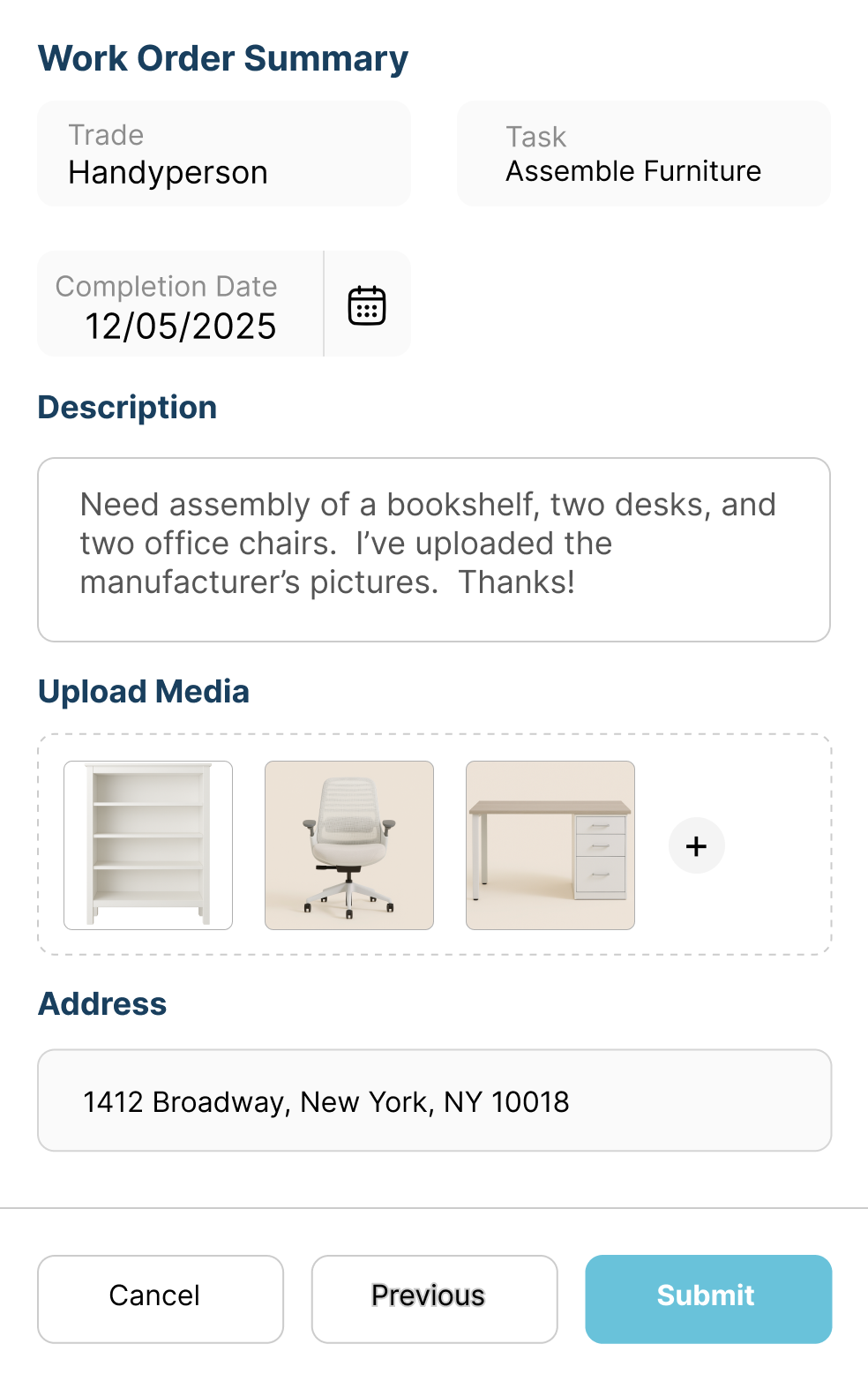Viewport: 868px width, 1389px height.
Task: Click inside the Description text box
Action: pos(434,547)
